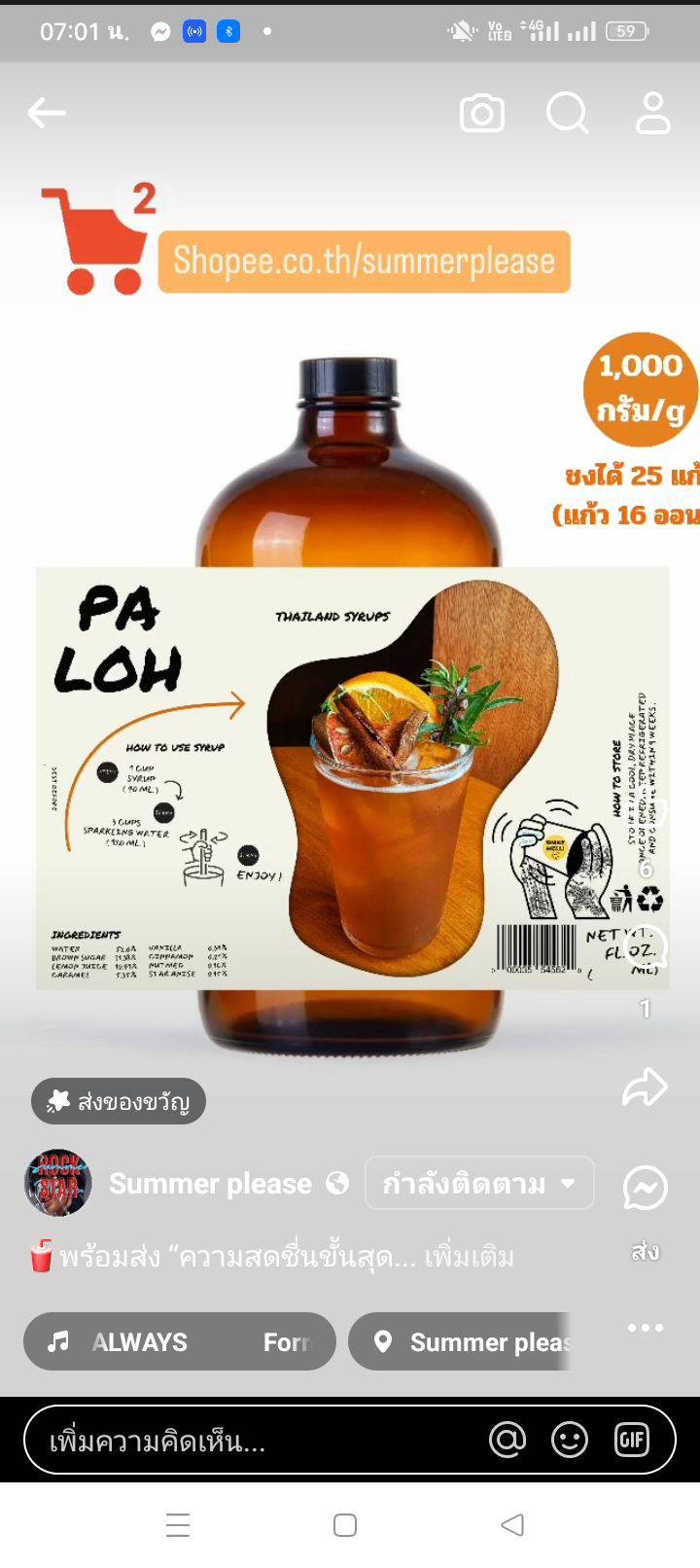Go back with the top-left arrow
Screen dimensions: 700x1568
tap(46, 113)
